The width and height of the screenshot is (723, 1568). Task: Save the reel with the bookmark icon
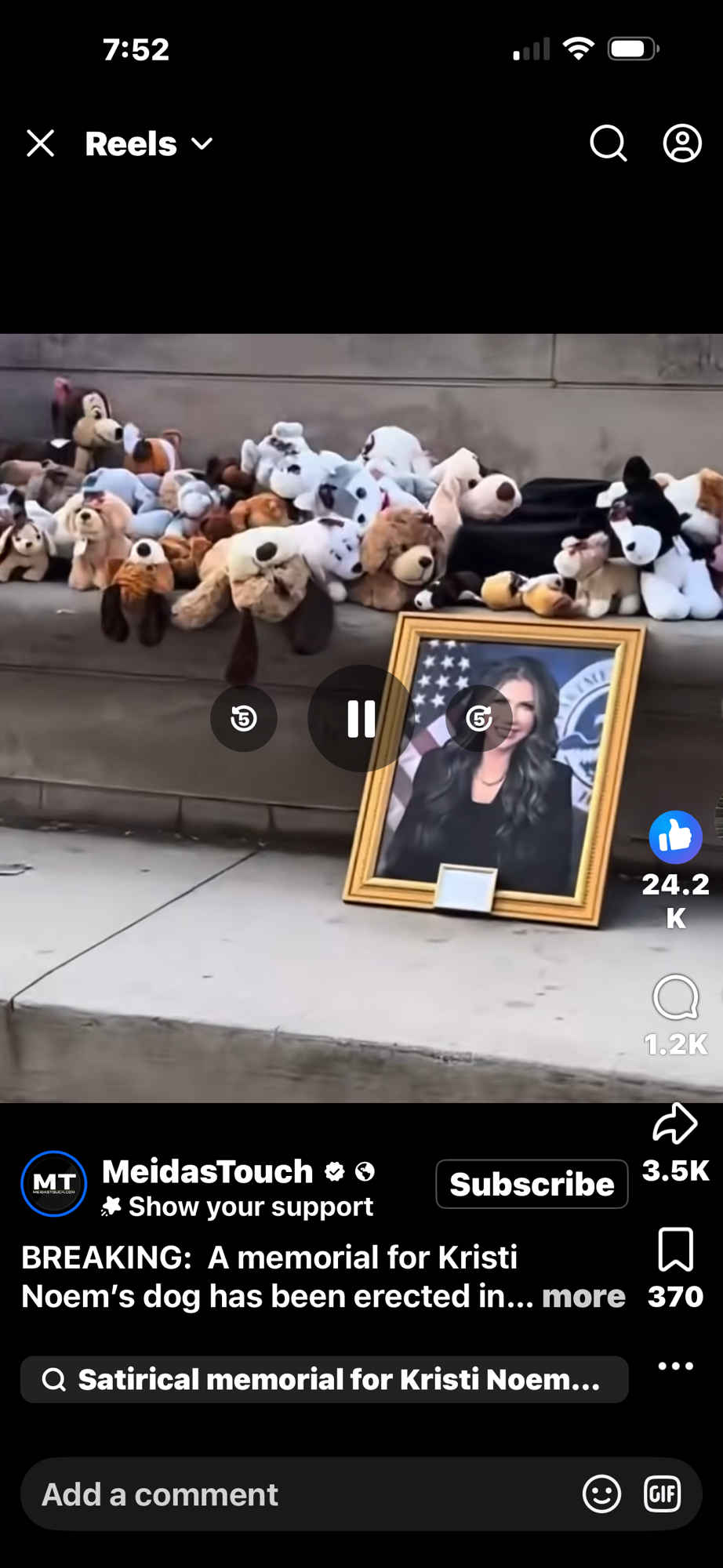point(675,1250)
